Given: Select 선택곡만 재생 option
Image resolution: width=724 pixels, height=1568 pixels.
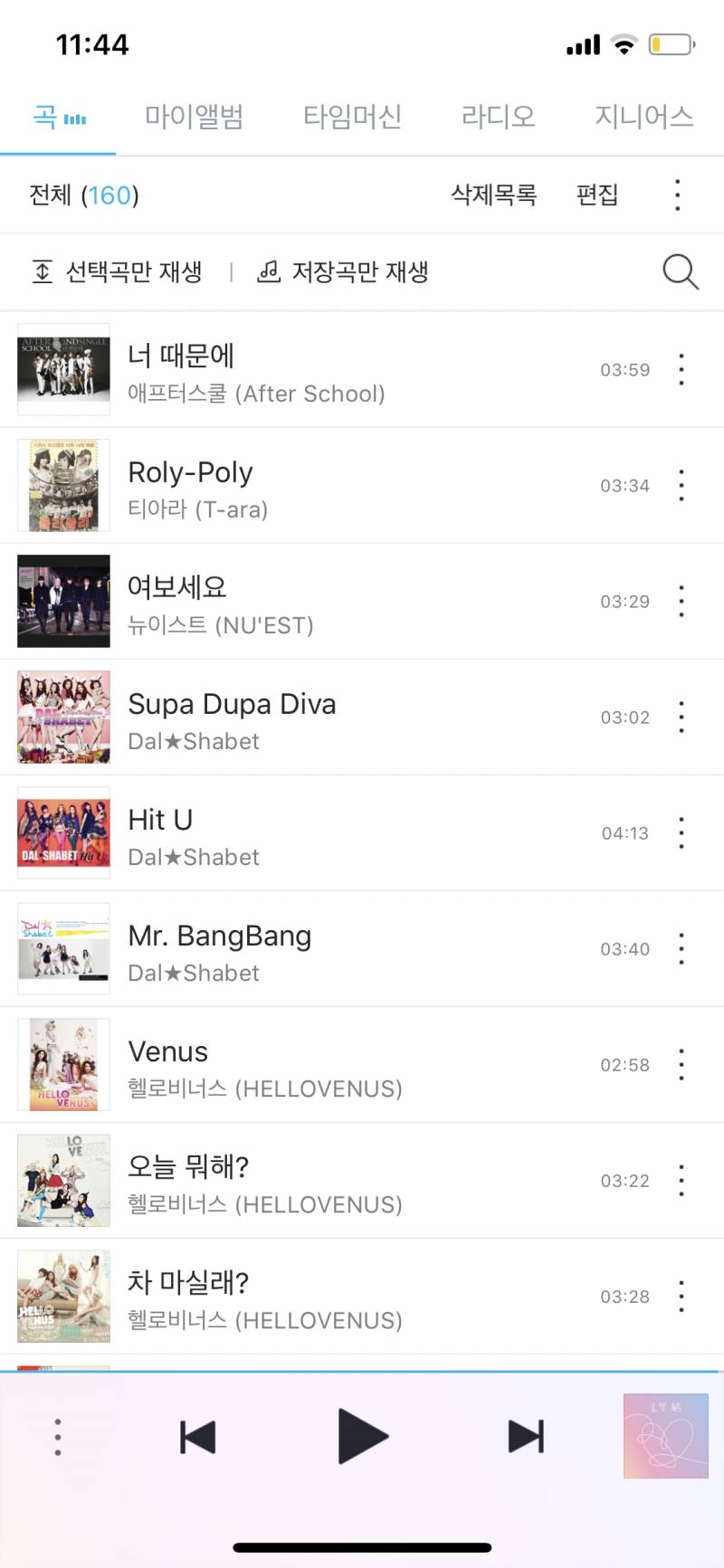Looking at the screenshot, I should coord(118,271).
